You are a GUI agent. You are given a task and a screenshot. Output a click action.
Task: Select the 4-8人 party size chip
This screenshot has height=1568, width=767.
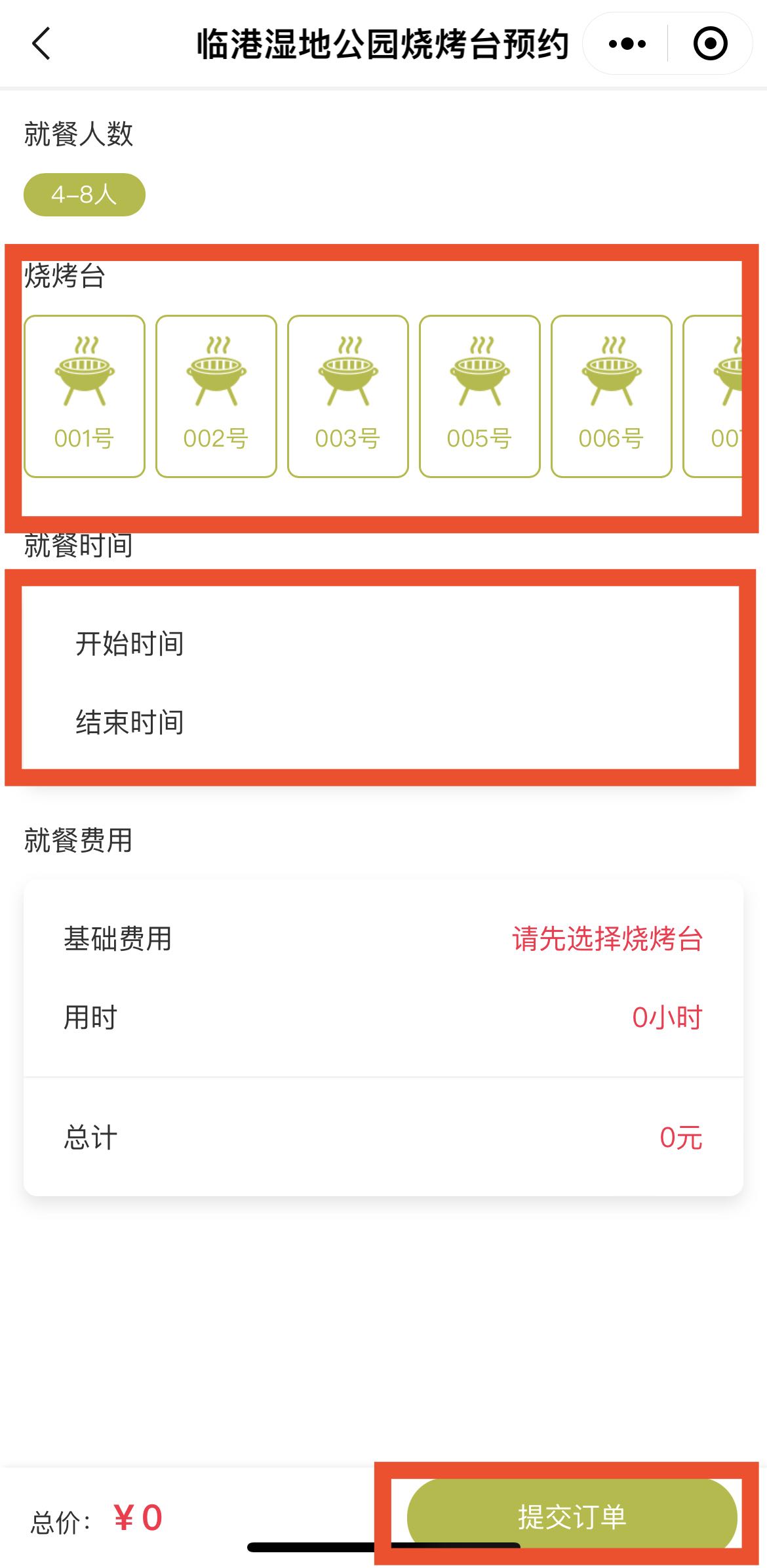tap(84, 195)
